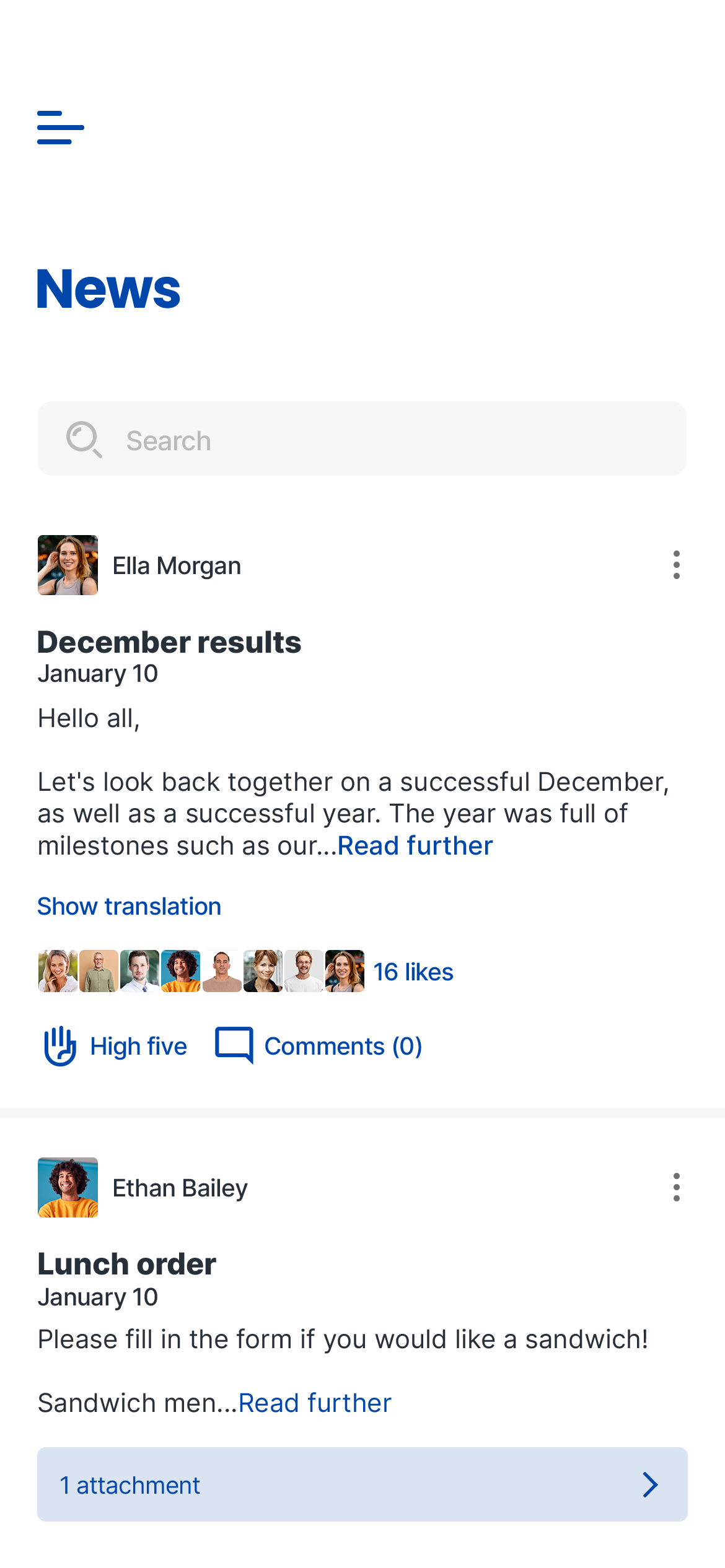View the 16 likes list
The height and width of the screenshot is (1568, 725).
point(413,972)
